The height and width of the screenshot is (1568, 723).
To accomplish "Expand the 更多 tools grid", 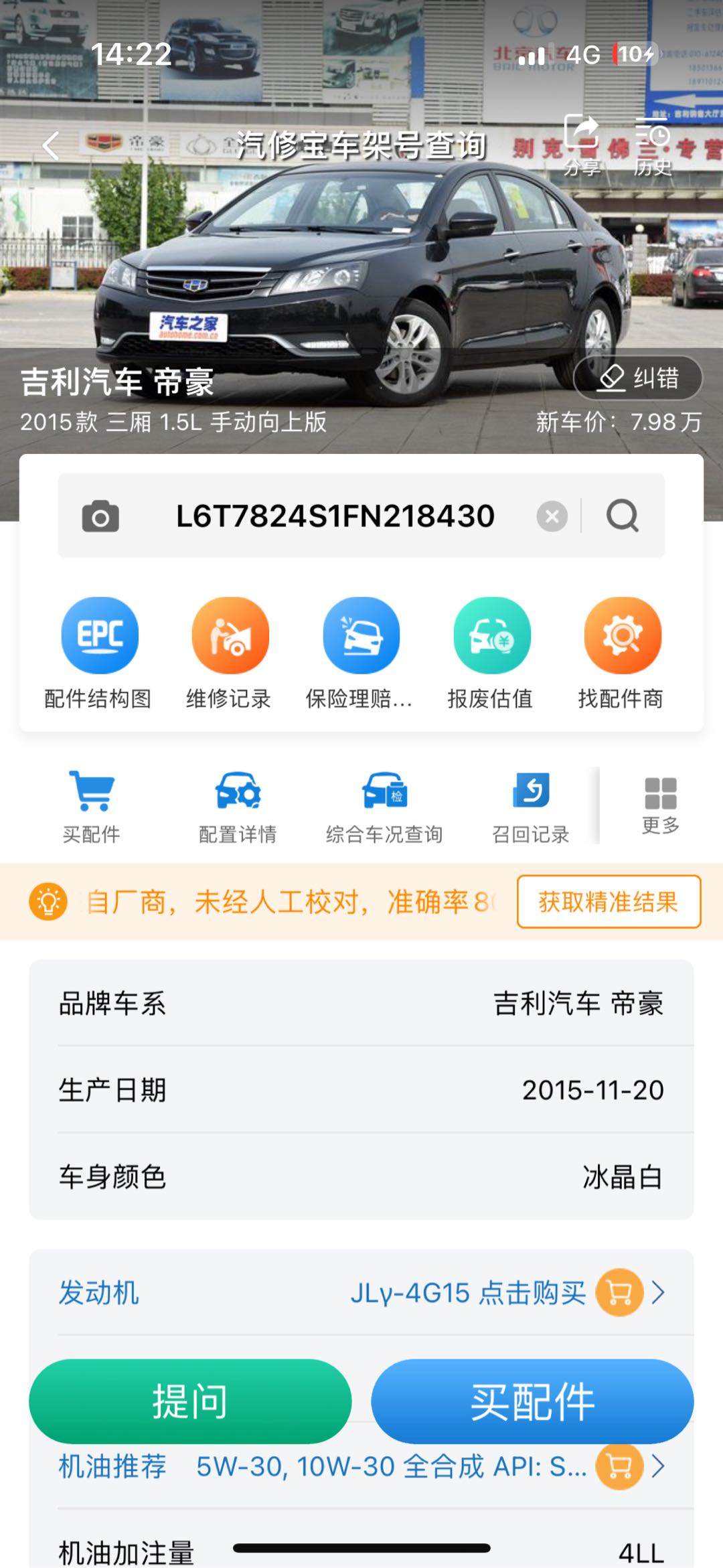I will (x=661, y=805).
